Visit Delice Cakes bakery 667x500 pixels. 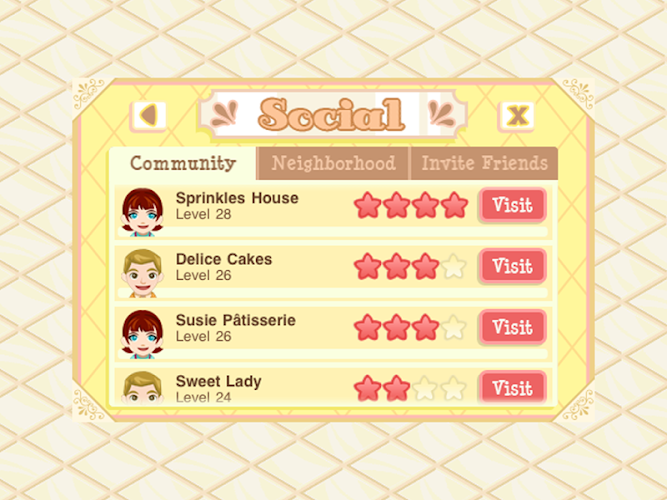513,267
